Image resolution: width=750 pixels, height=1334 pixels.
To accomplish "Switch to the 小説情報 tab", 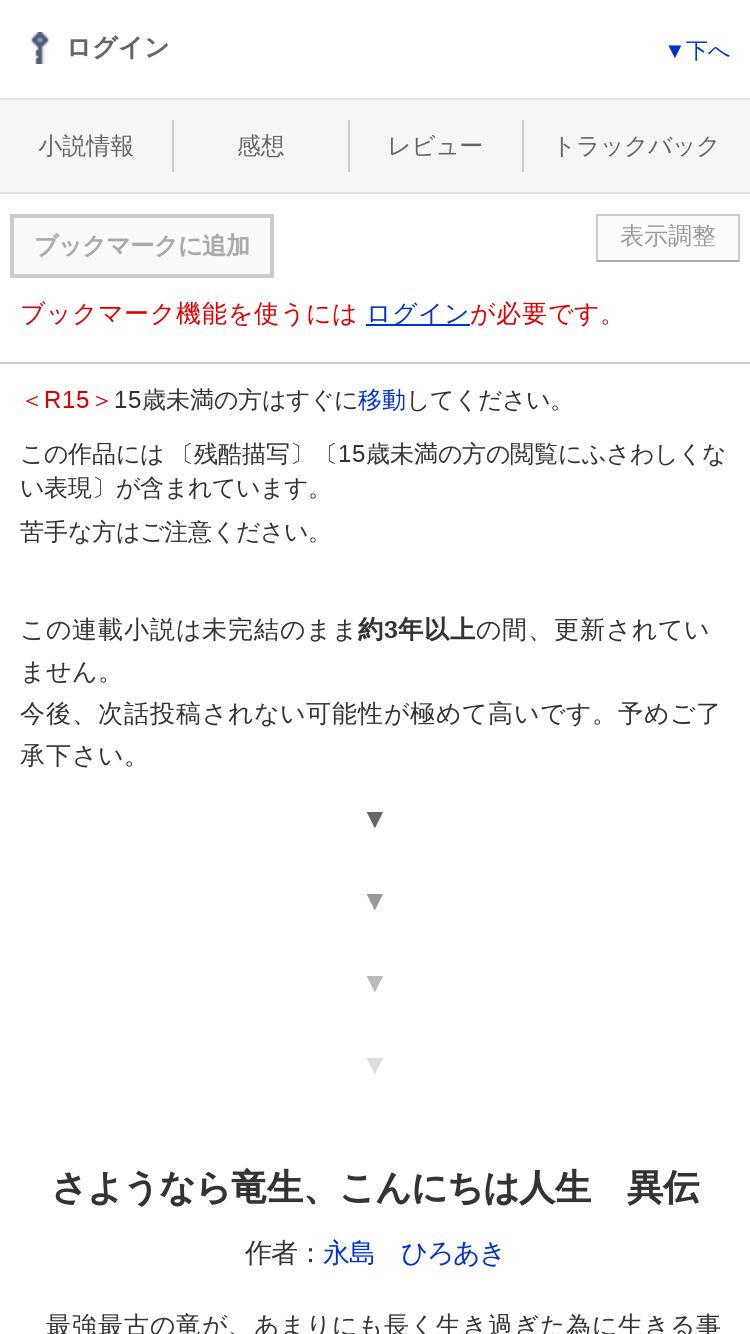I will pos(86,146).
